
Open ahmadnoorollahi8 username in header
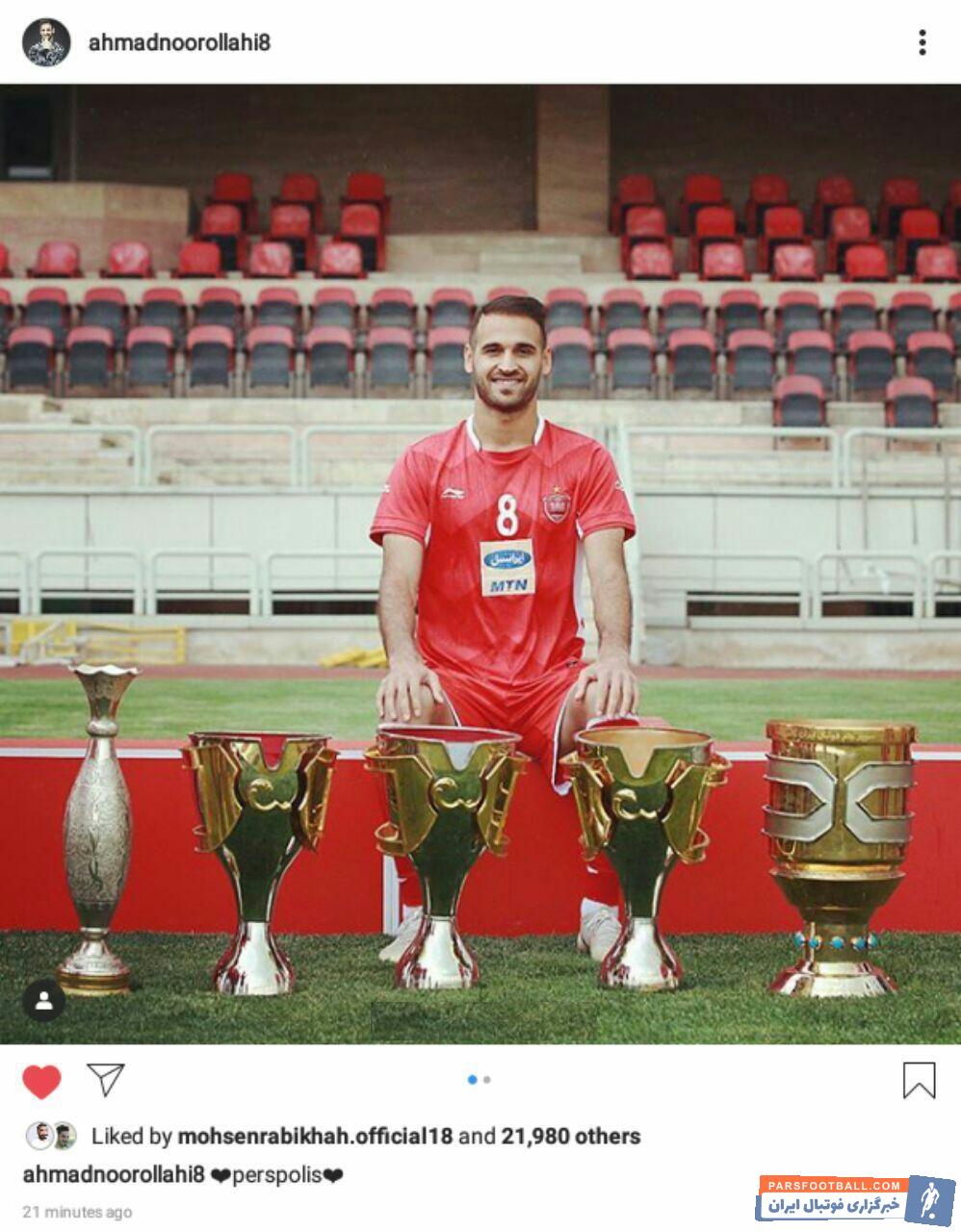(179, 42)
